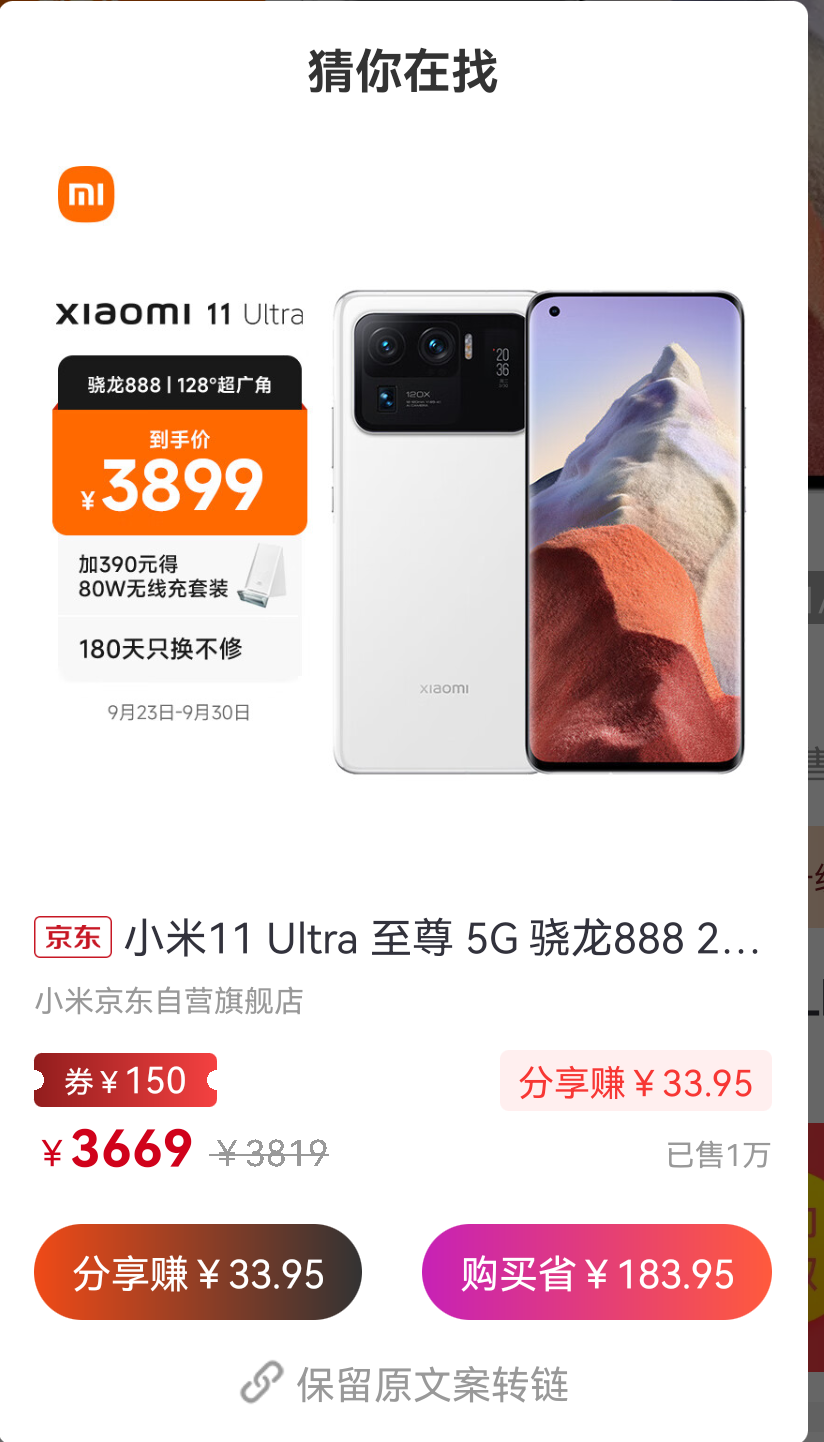The image size is (824, 1442).
Task: Open the Xiaomi 11 Ultra product image
Action: pyautogui.click(x=403, y=510)
